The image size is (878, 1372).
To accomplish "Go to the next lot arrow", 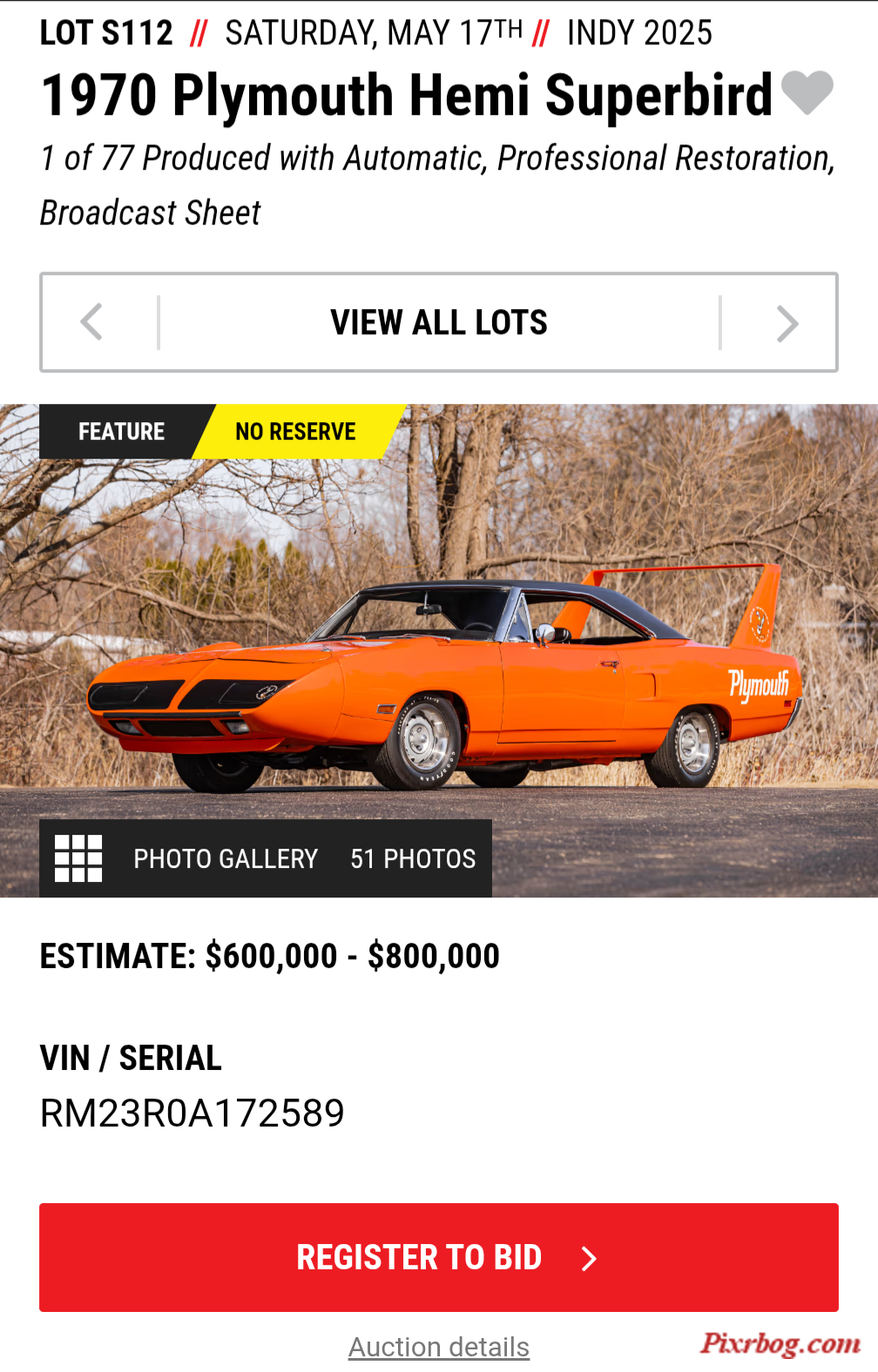I will (787, 323).
